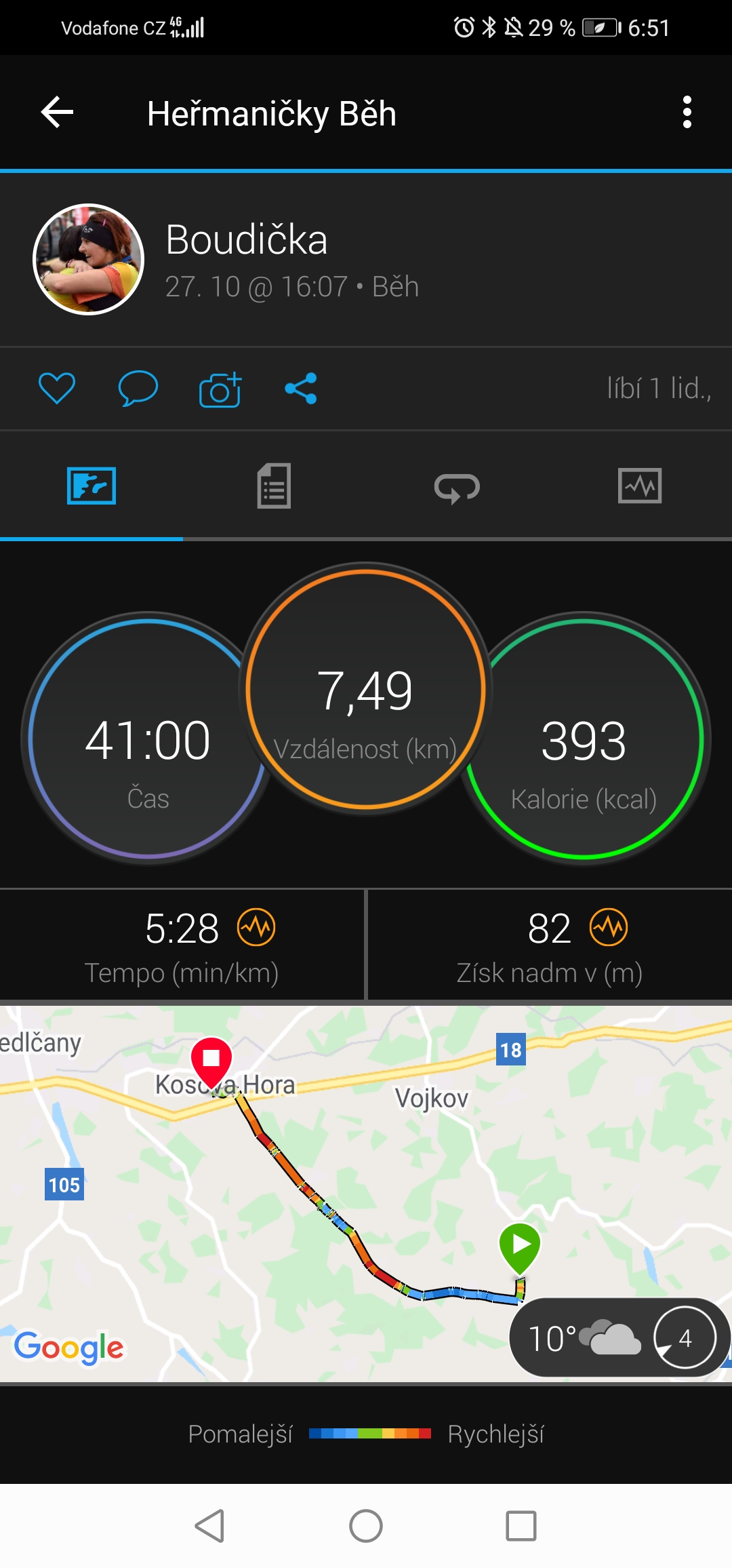732x1568 pixels.
Task: Go back using the top arrow
Action: point(58,112)
